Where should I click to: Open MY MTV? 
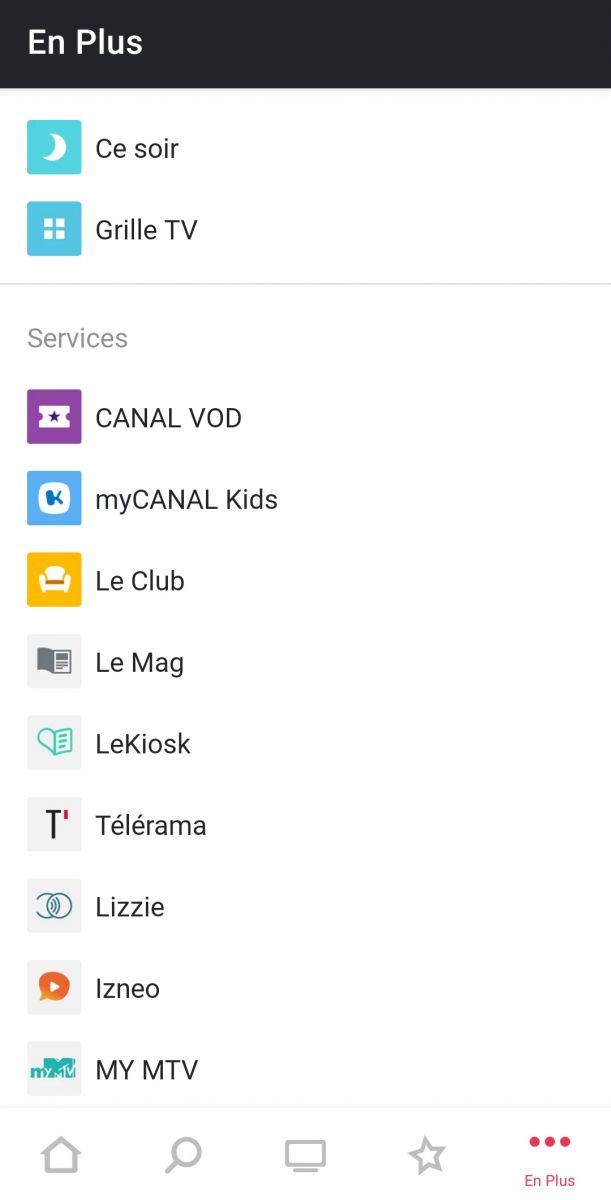tap(146, 1070)
